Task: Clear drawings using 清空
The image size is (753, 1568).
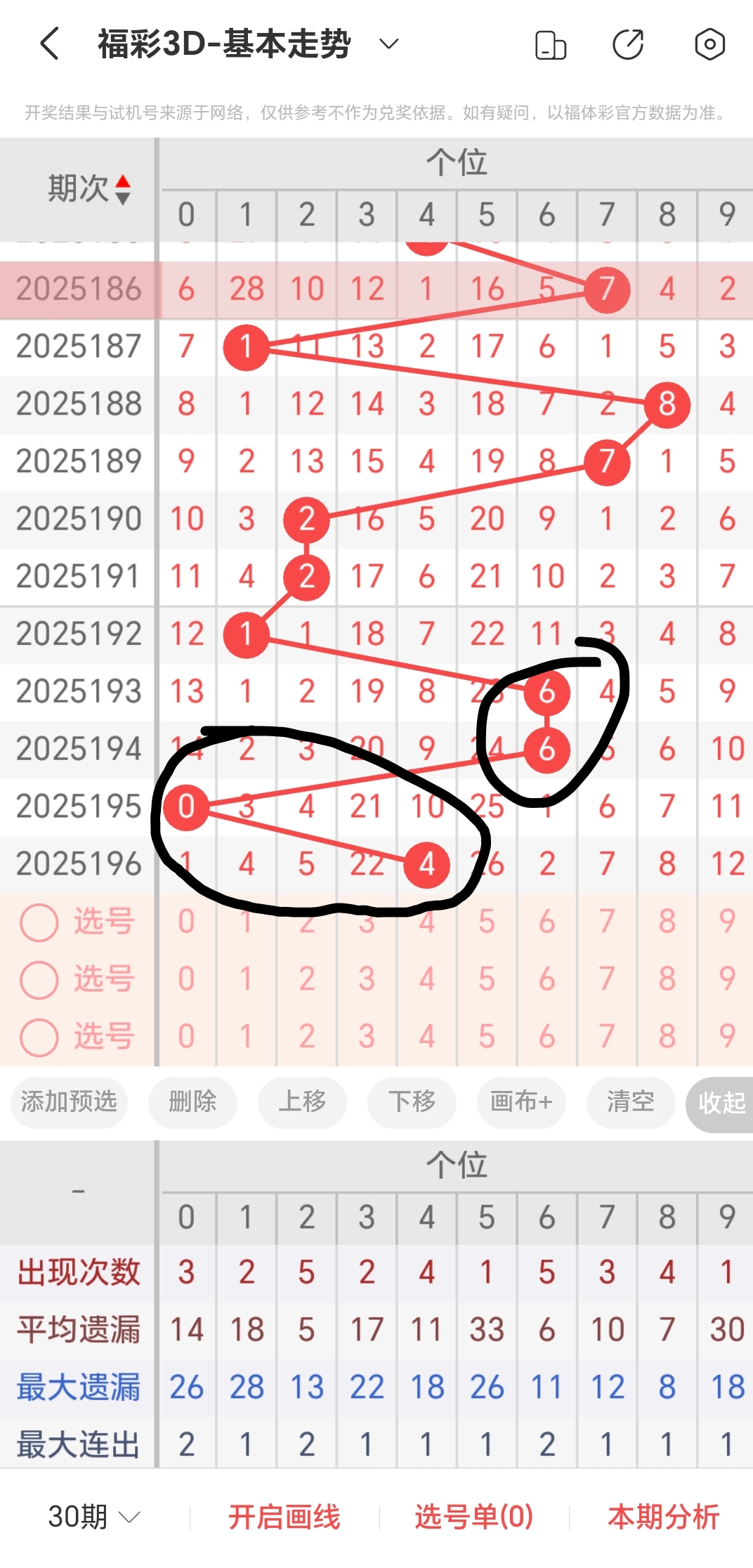Action: click(x=630, y=1103)
